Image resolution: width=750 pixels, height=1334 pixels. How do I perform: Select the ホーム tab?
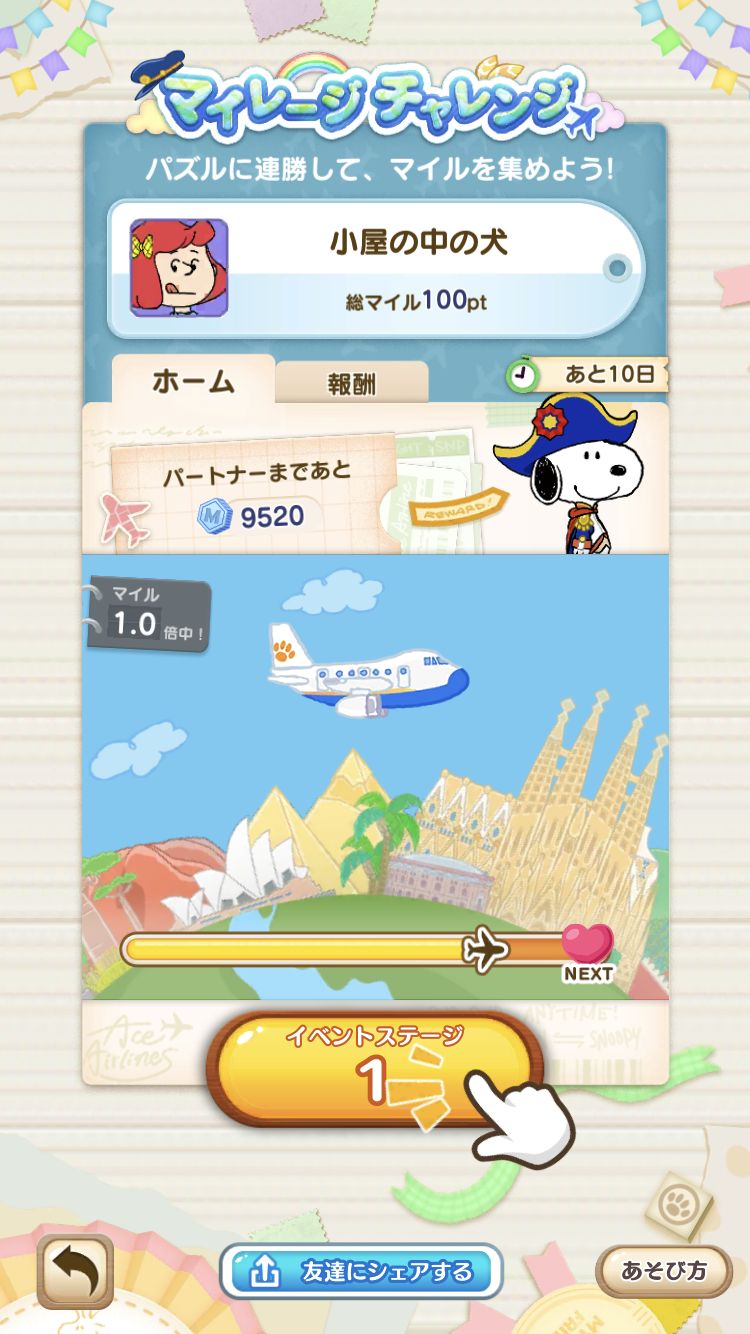pyautogui.click(x=193, y=380)
